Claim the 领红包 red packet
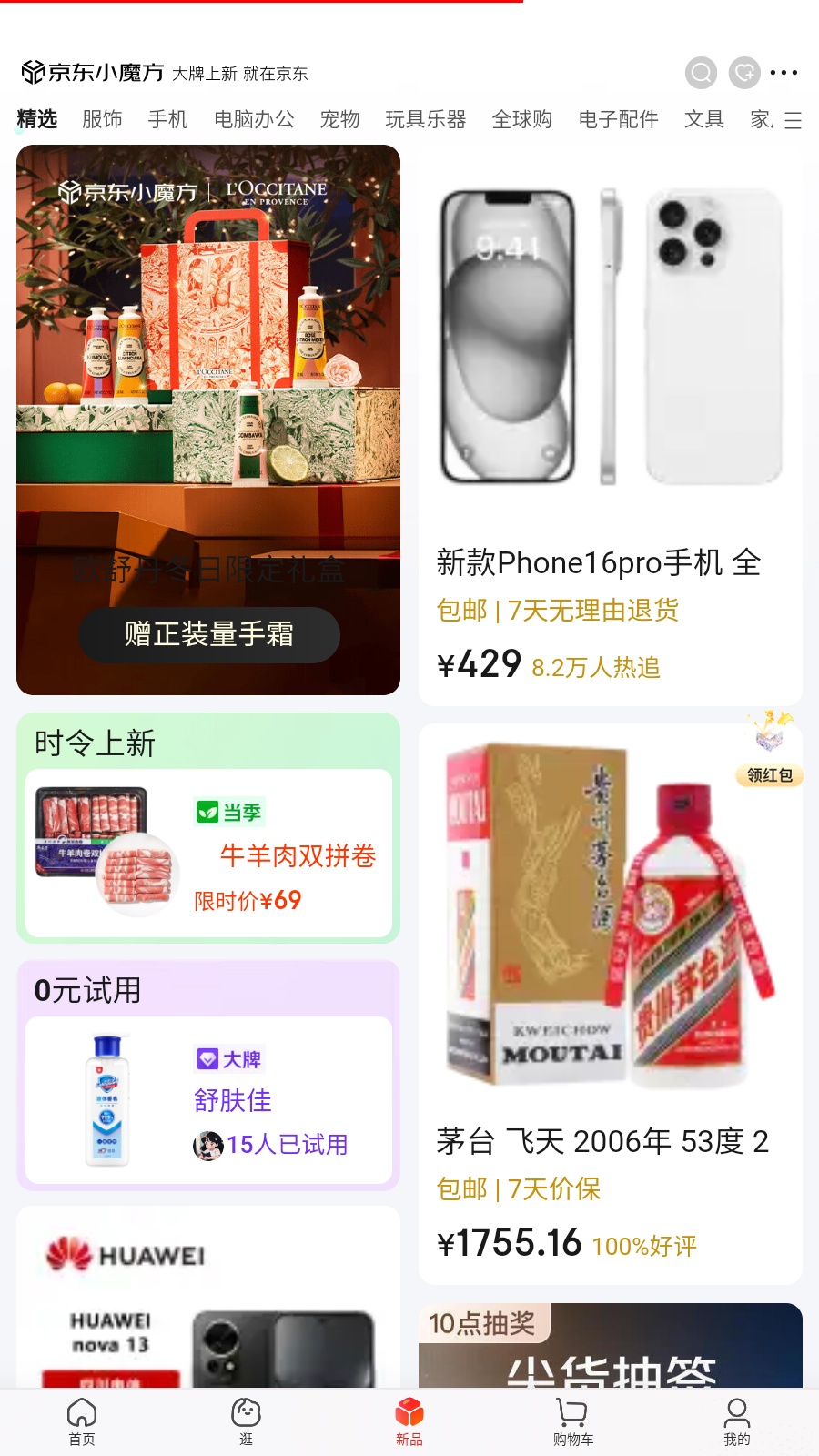 [770, 774]
